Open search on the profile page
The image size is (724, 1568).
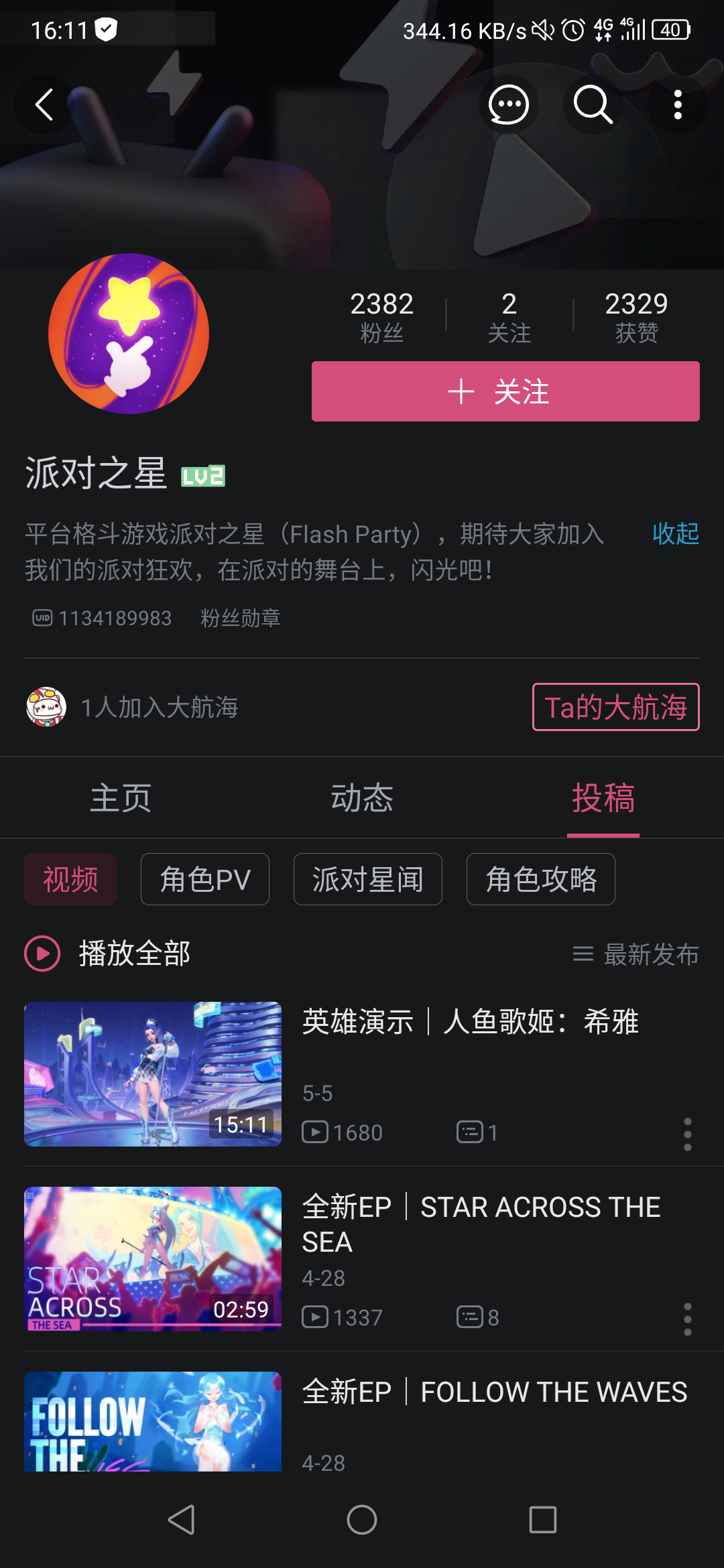[592, 105]
